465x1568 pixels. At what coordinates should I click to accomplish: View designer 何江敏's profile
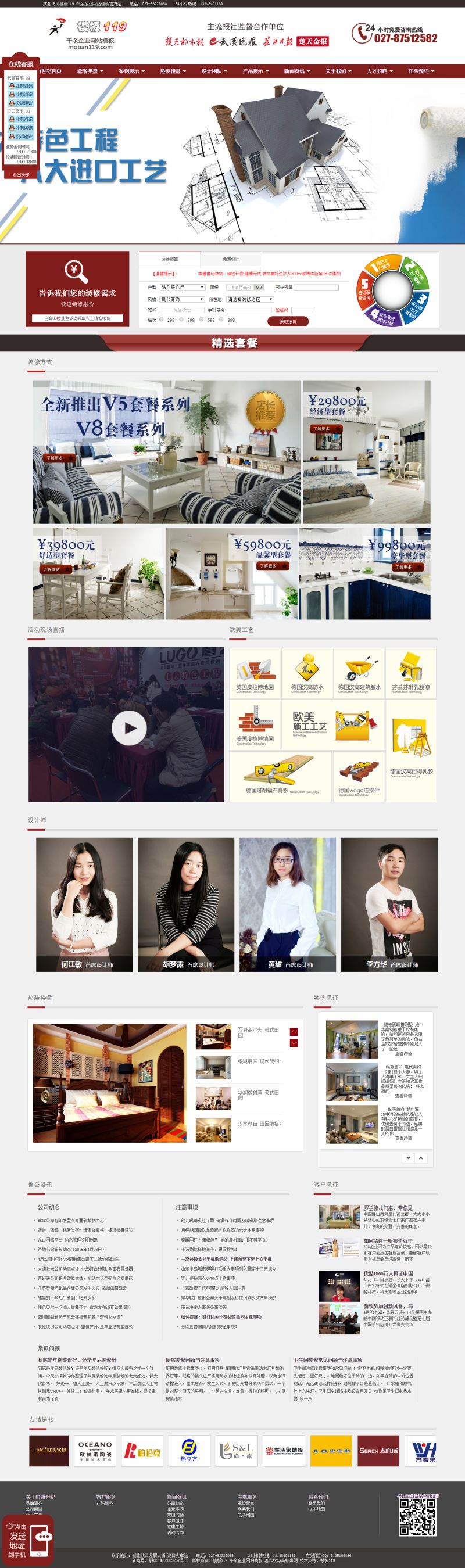[x=84, y=904]
